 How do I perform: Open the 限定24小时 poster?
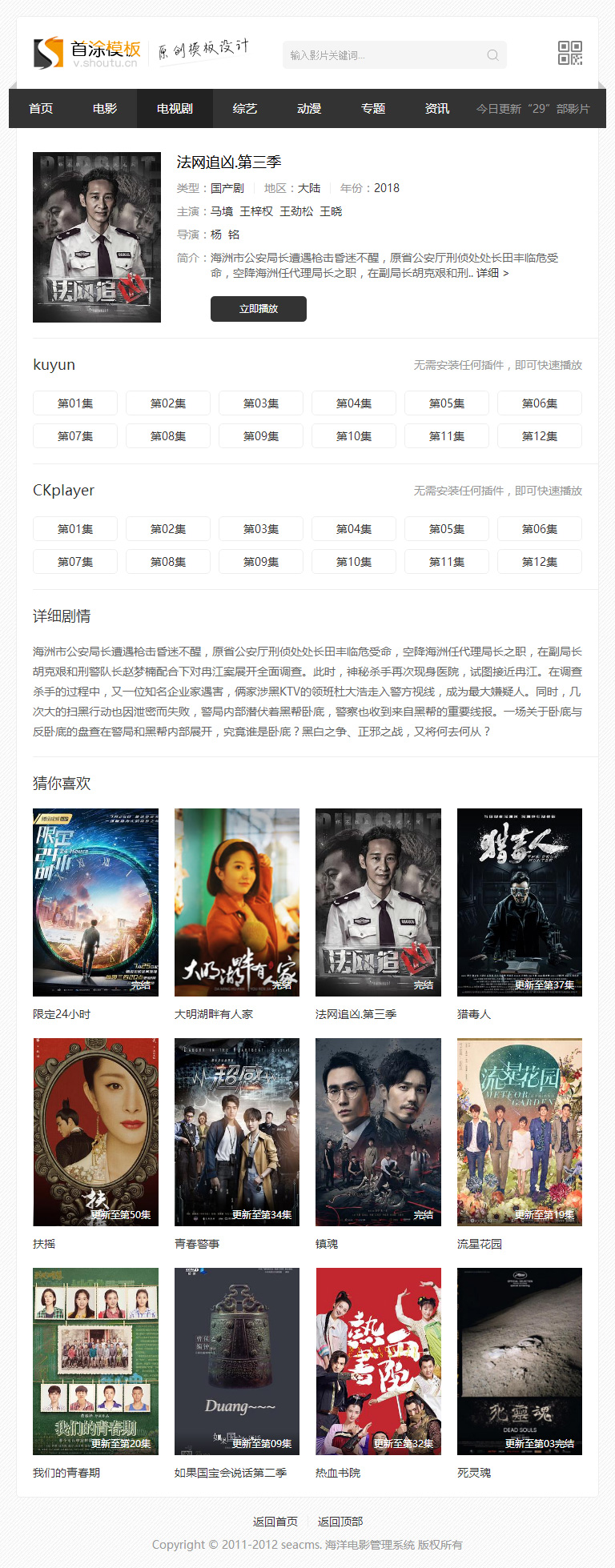[x=95, y=902]
